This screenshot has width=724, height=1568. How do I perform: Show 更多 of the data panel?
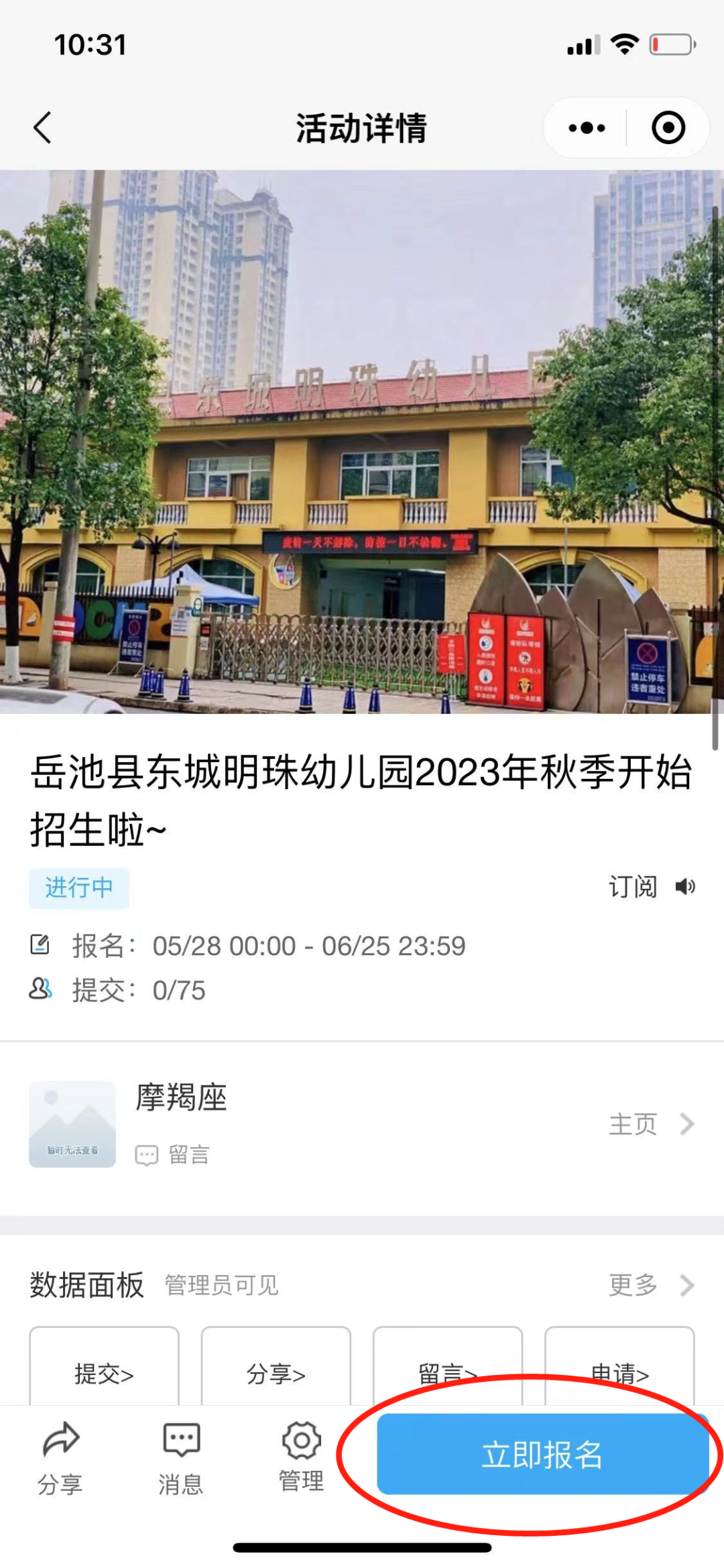(x=650, y=1285)
